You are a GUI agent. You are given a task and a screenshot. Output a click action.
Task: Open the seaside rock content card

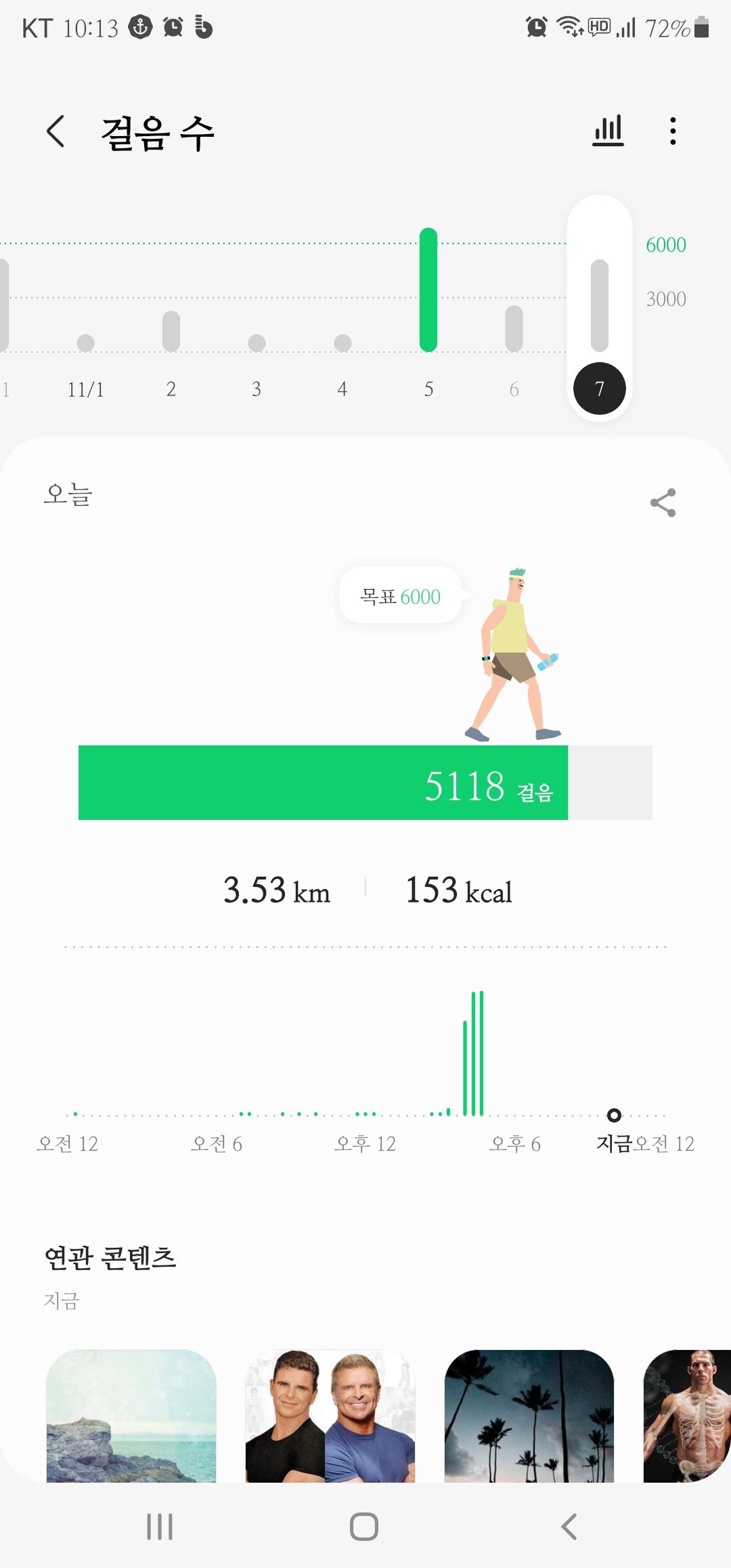tap(131, 1415)
